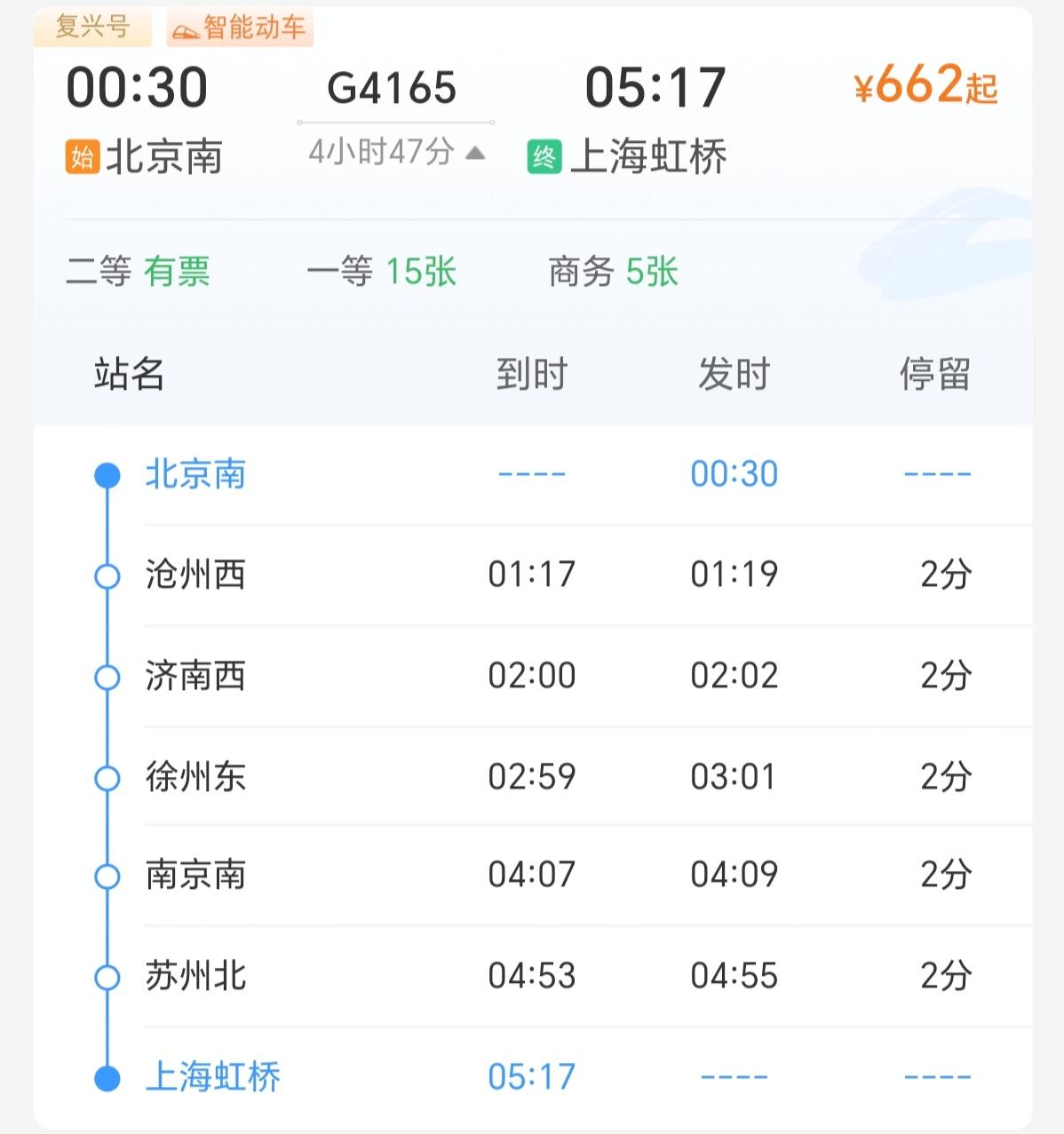Select the 商务 5张 seat option
The width and height of the screenshot is (1064, 1134).
coord(613,273)
